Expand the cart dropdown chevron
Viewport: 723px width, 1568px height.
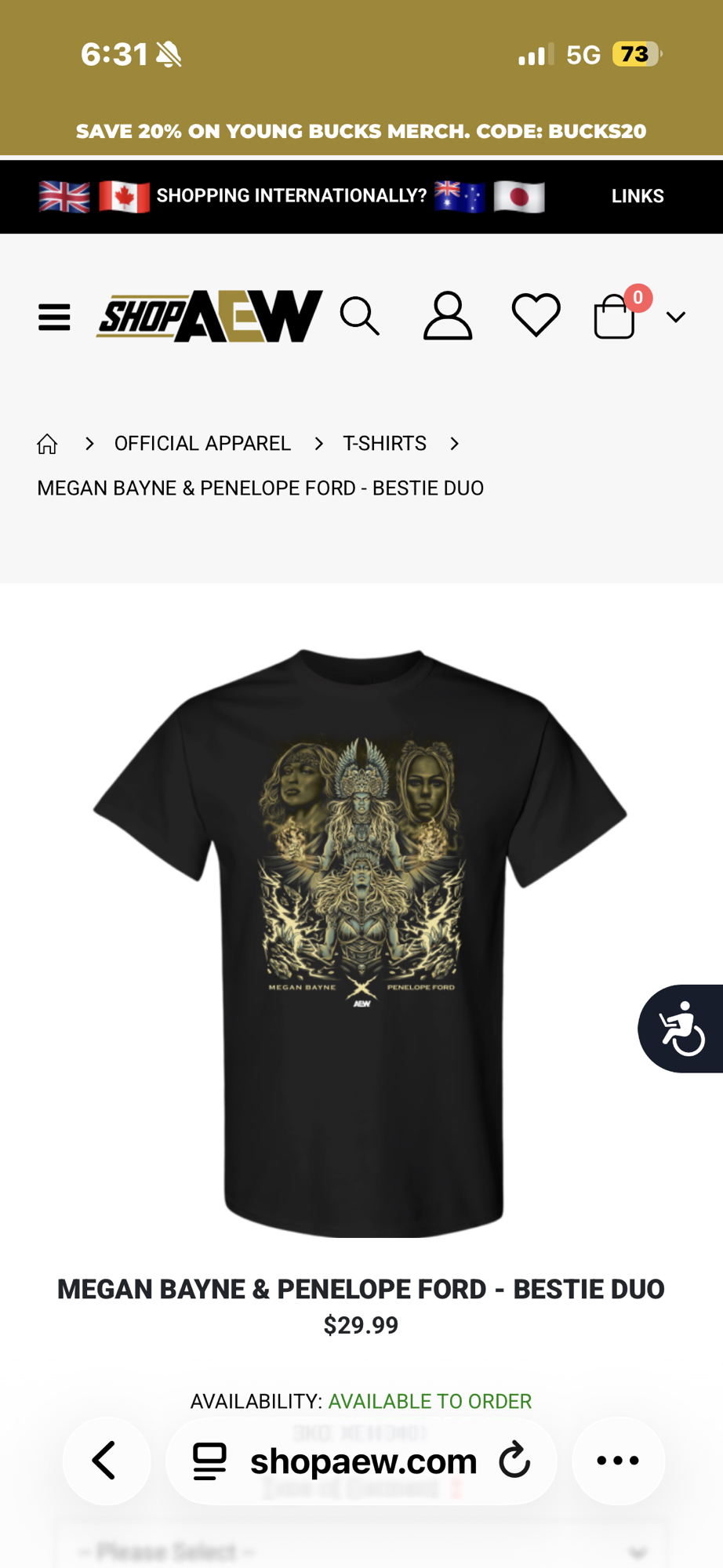tap(676, 317)
